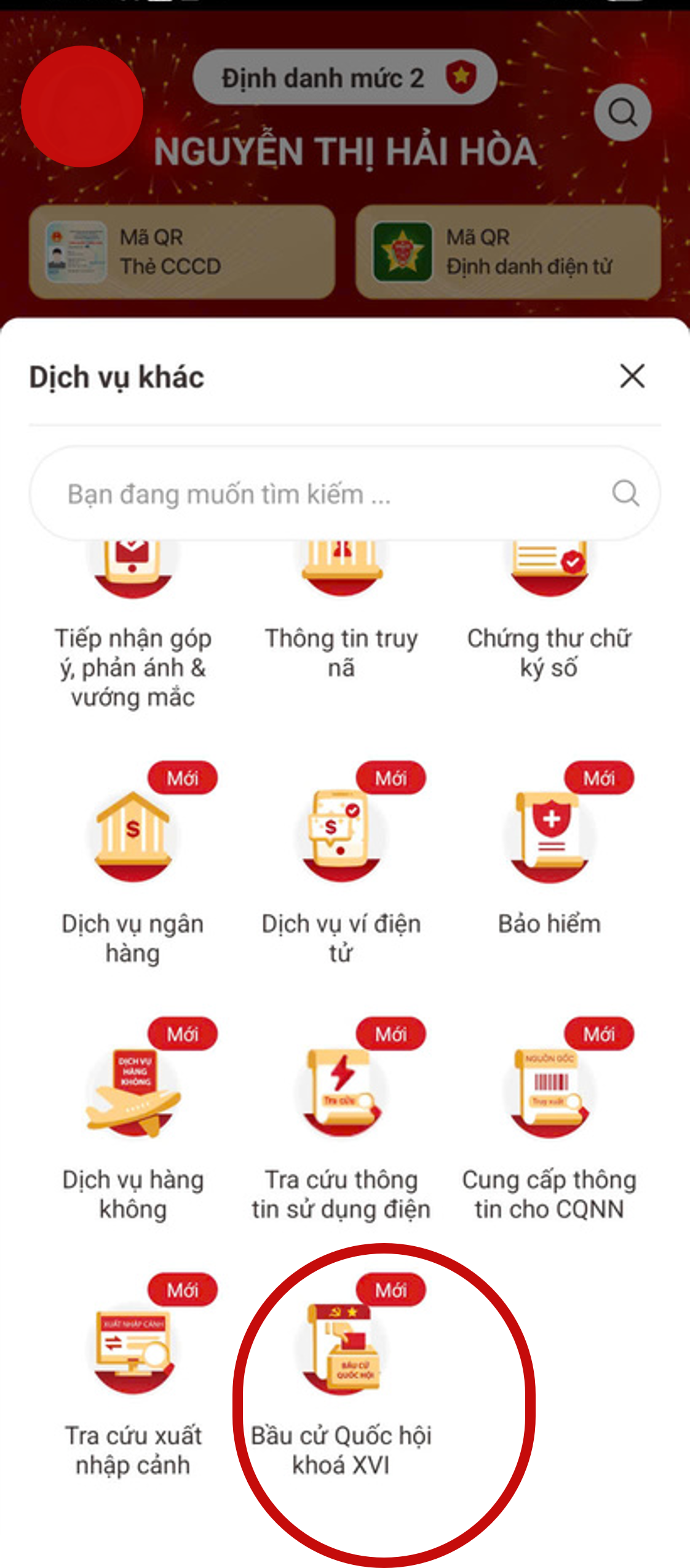Open Tra cứu xuất nhập cảnh
This screenshot has width=690, height=1568.
[133, 1372]
